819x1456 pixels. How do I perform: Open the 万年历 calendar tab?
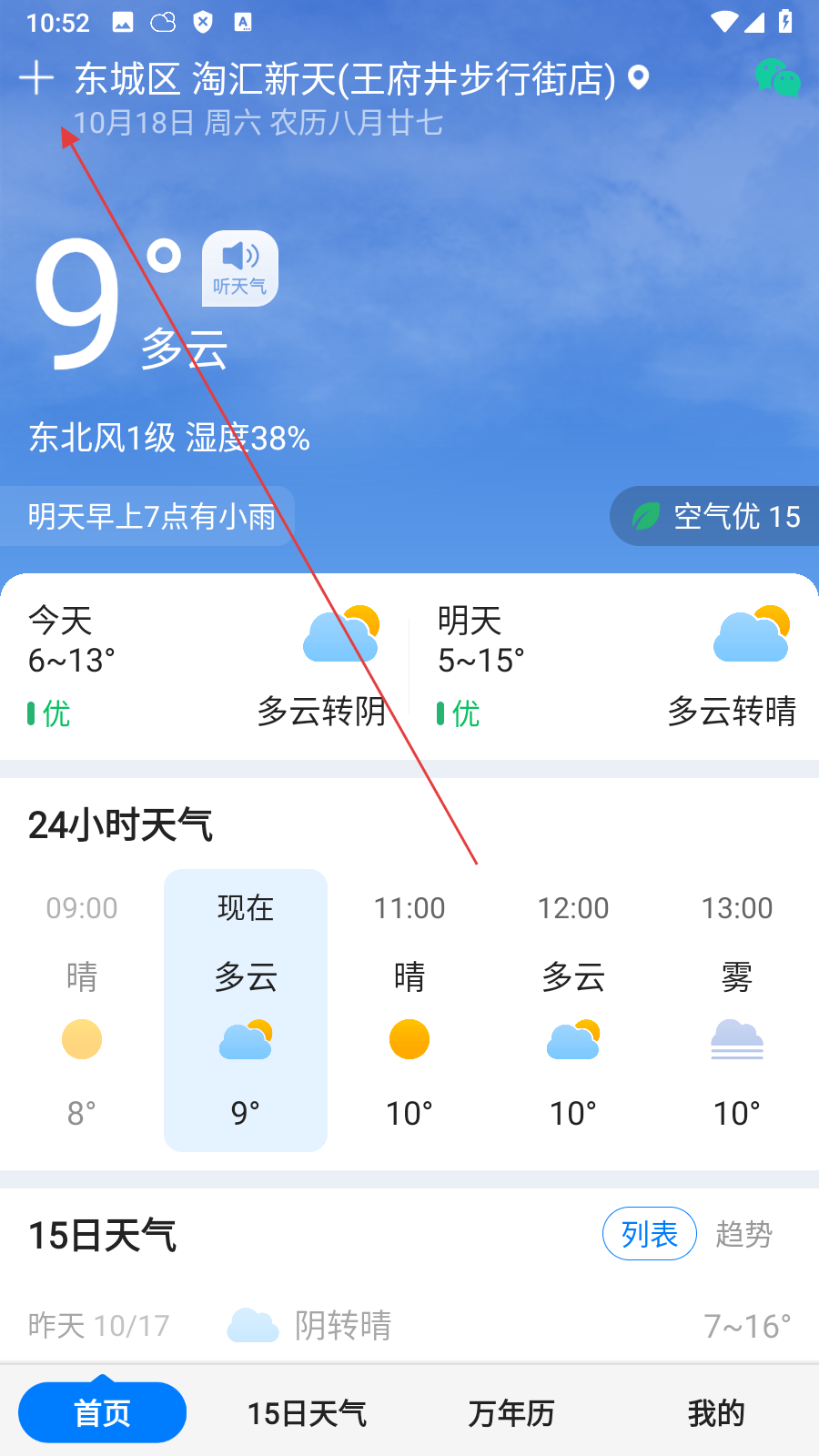511,1412
